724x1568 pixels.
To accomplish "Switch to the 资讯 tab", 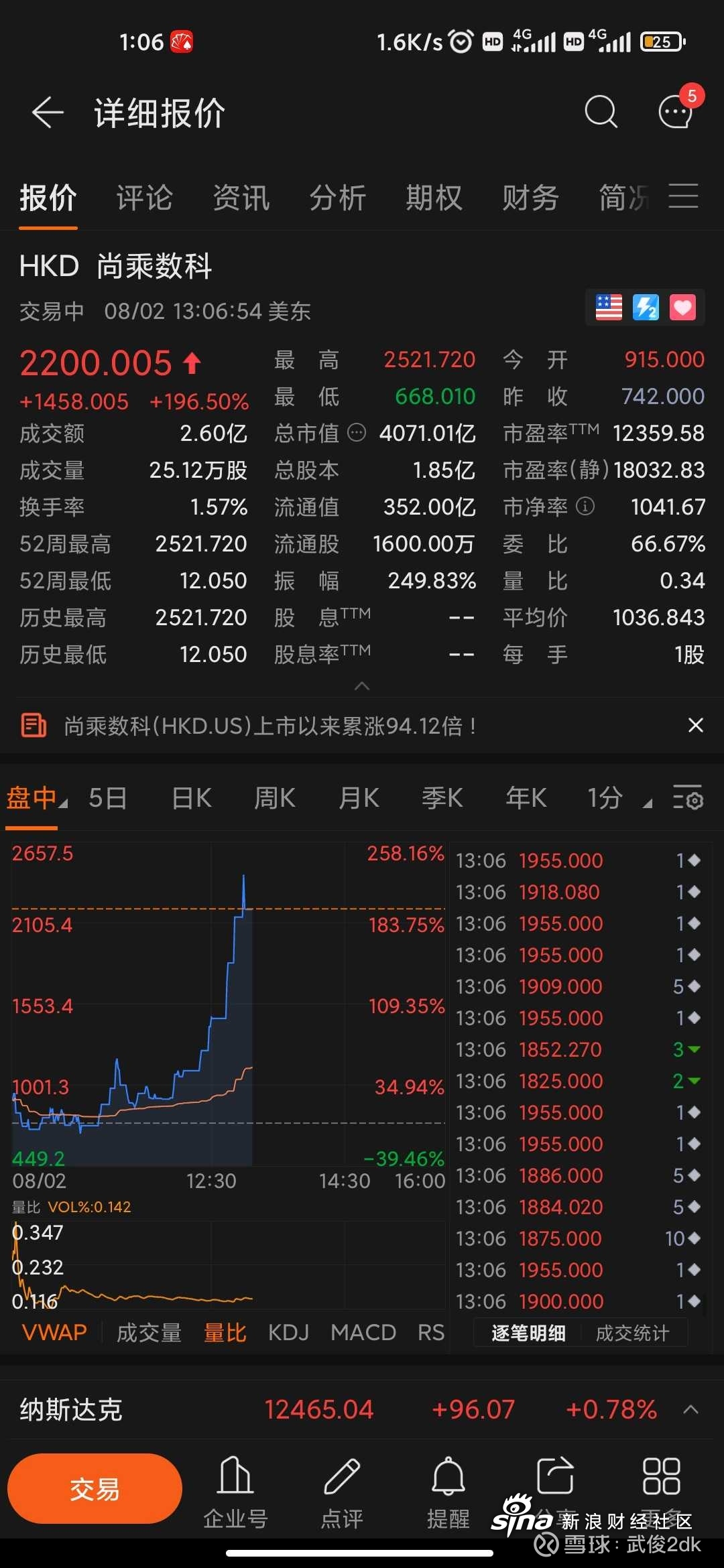I will [x=241, y=198].
